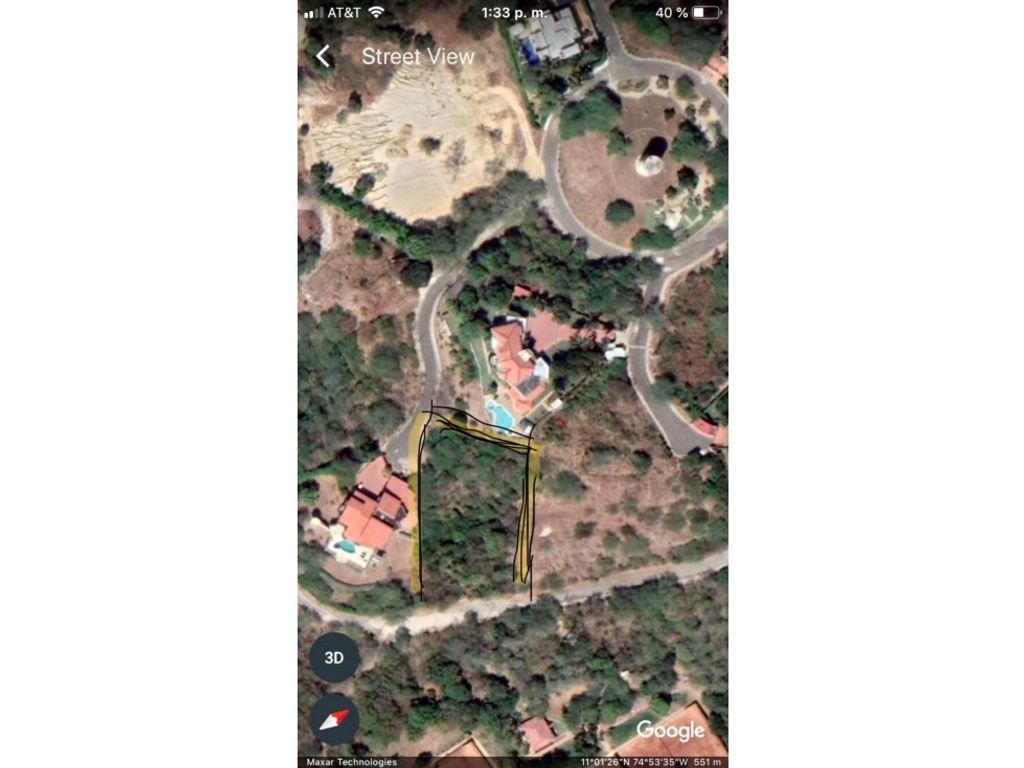Go back from Street View

(x=323, y=56)
